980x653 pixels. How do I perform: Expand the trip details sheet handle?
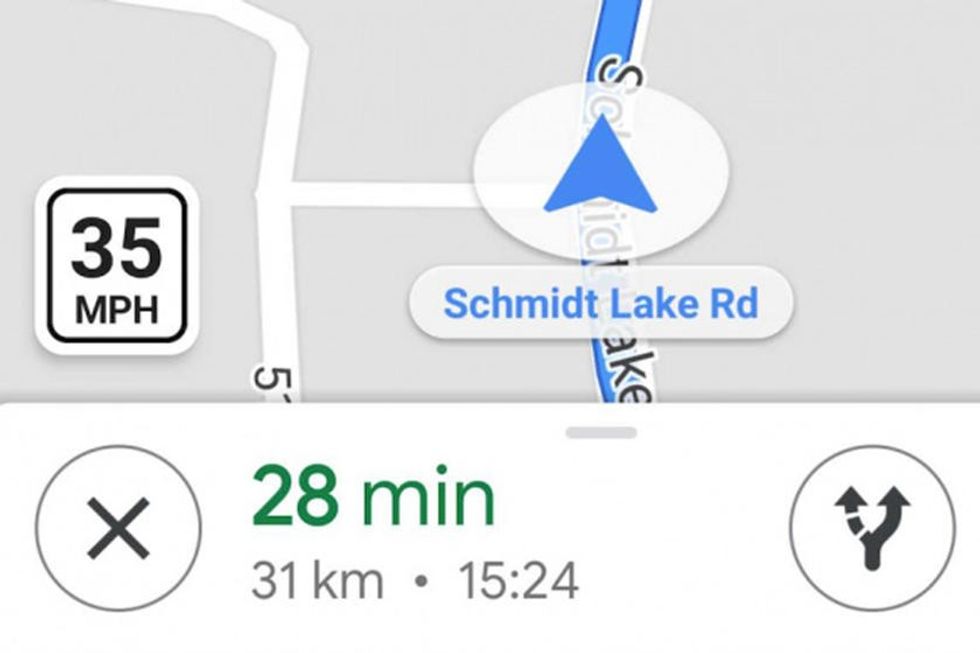[x=600, y=433]
